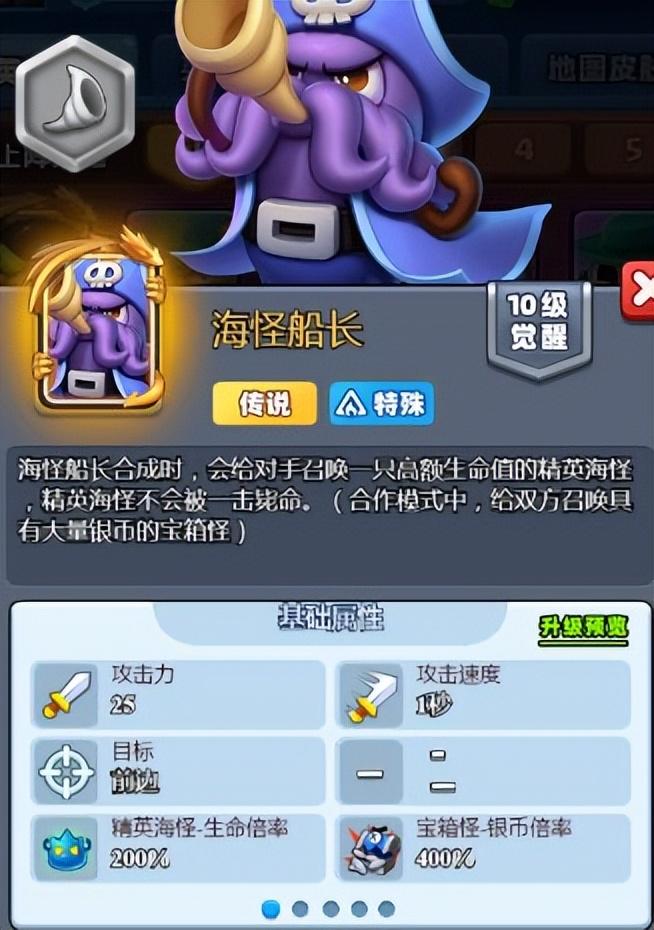Open the horn hexagon icon
Image resolution: width=654 pixels, height=930 pixels.
coord(75,103)
